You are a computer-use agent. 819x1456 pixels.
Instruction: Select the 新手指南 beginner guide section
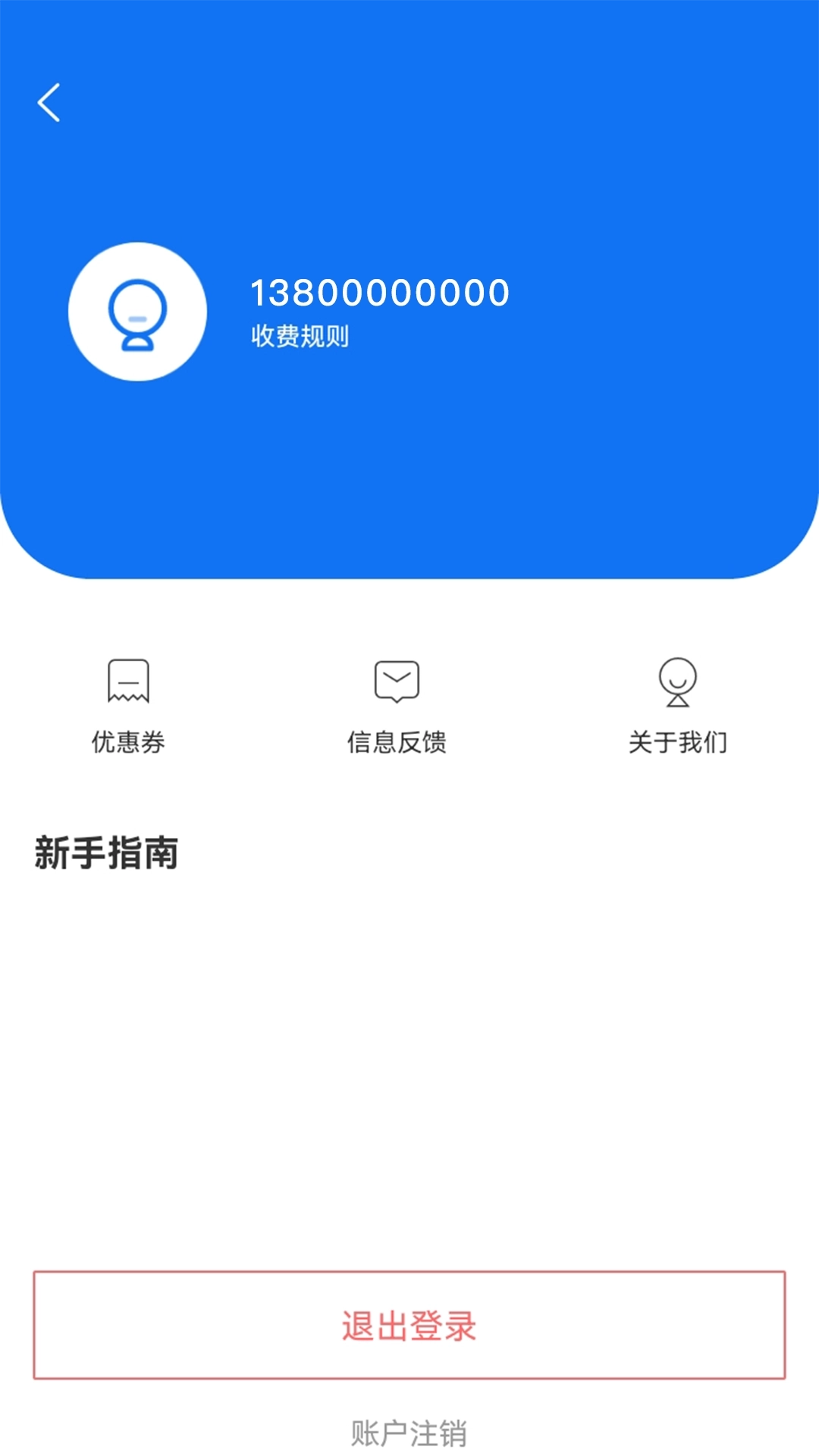tap(106, 852)
